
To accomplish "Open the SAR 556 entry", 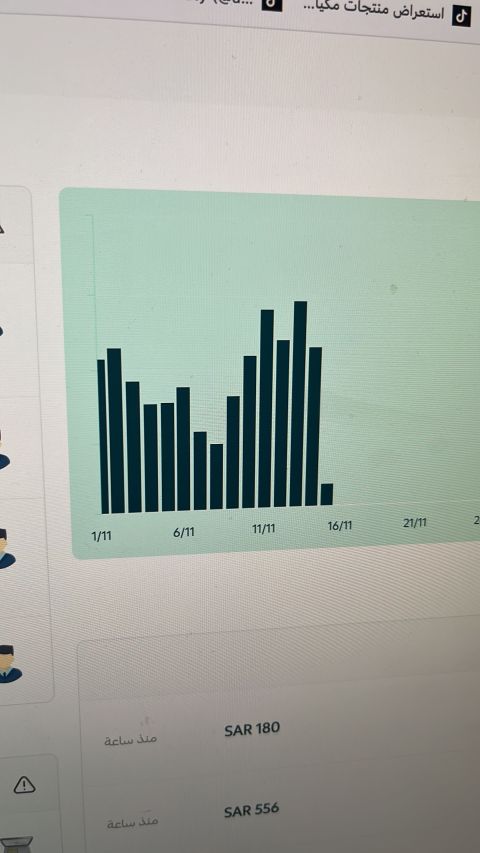I will tap(251, 810).
